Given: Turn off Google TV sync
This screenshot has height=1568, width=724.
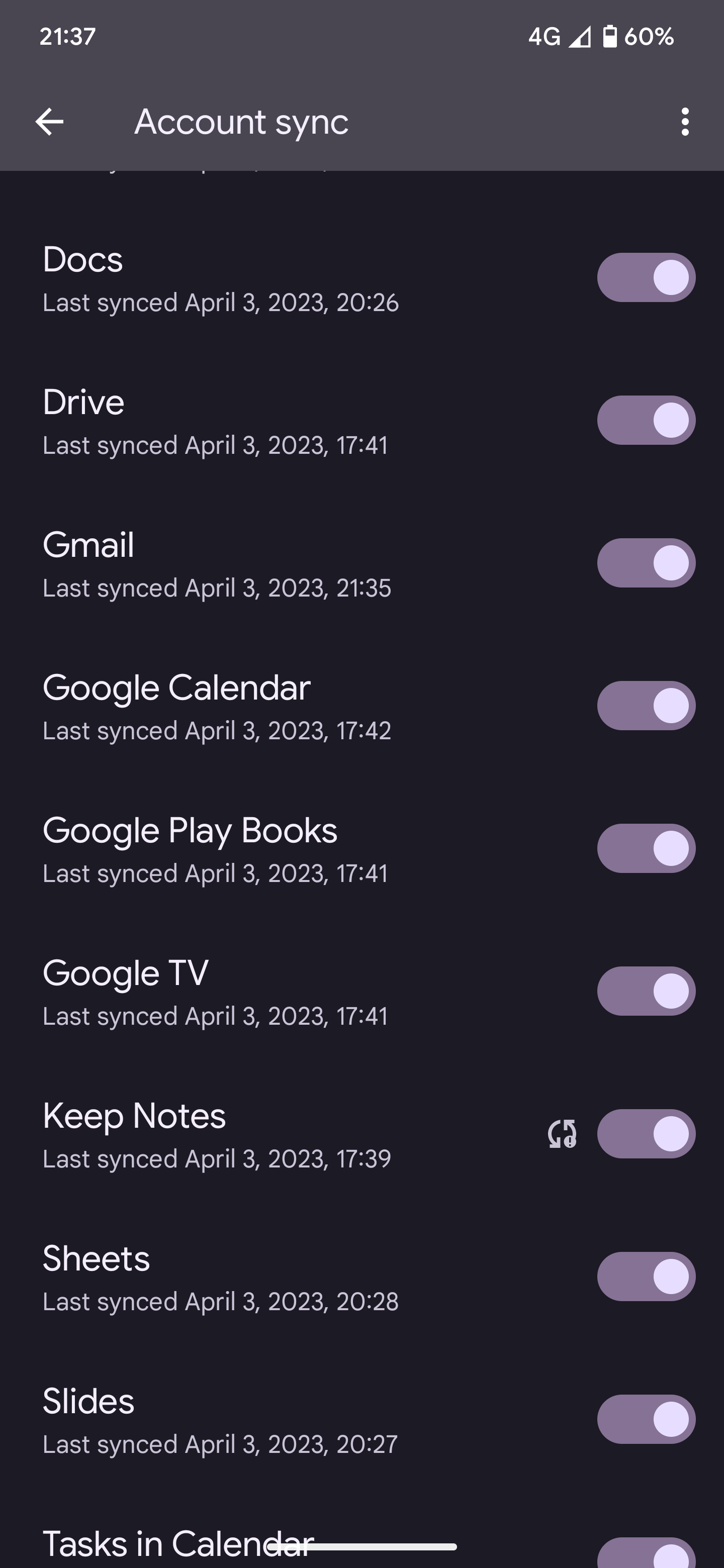Looking at the screenshot, I should 646,991.
